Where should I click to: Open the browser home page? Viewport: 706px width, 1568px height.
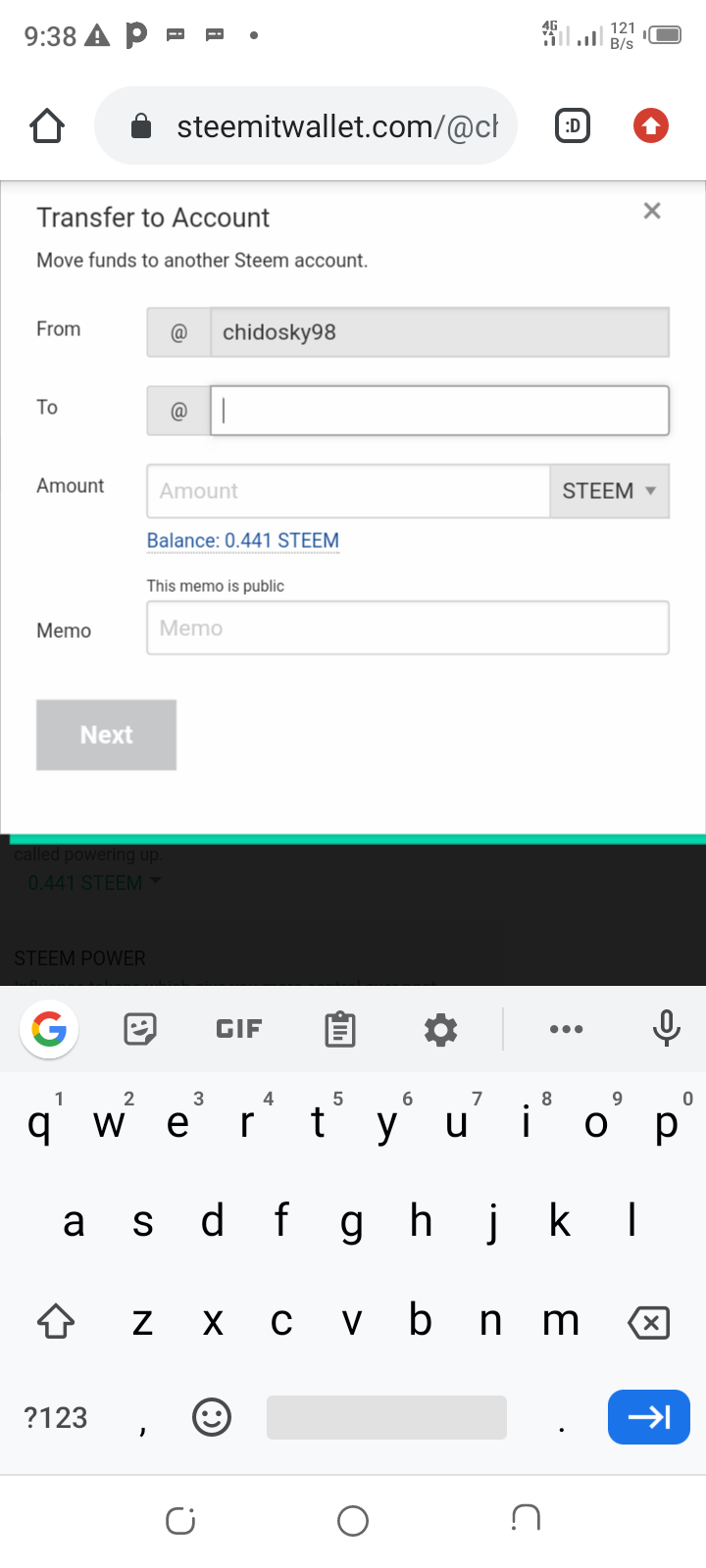point(47,126)
